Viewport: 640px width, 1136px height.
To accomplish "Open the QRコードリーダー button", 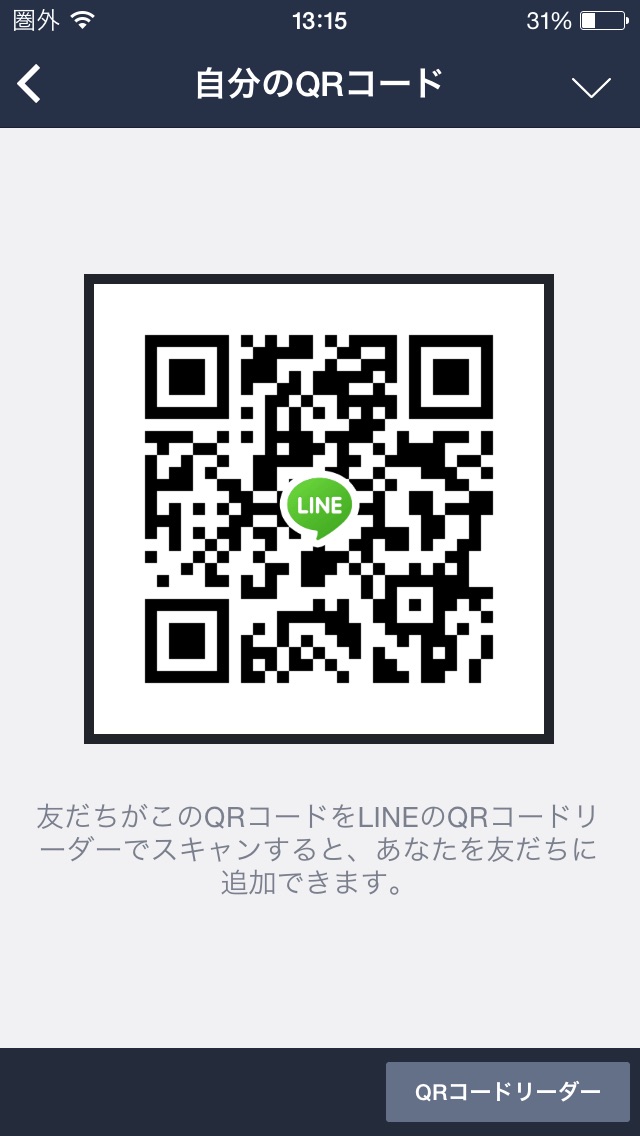I will 507,1091.
